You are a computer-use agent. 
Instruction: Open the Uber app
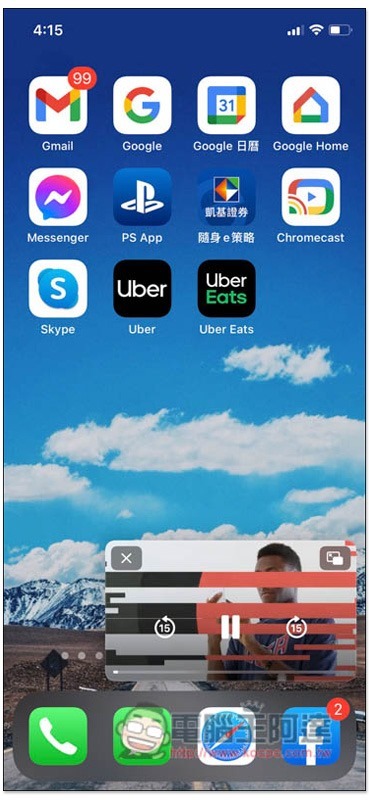pos(142,288)
